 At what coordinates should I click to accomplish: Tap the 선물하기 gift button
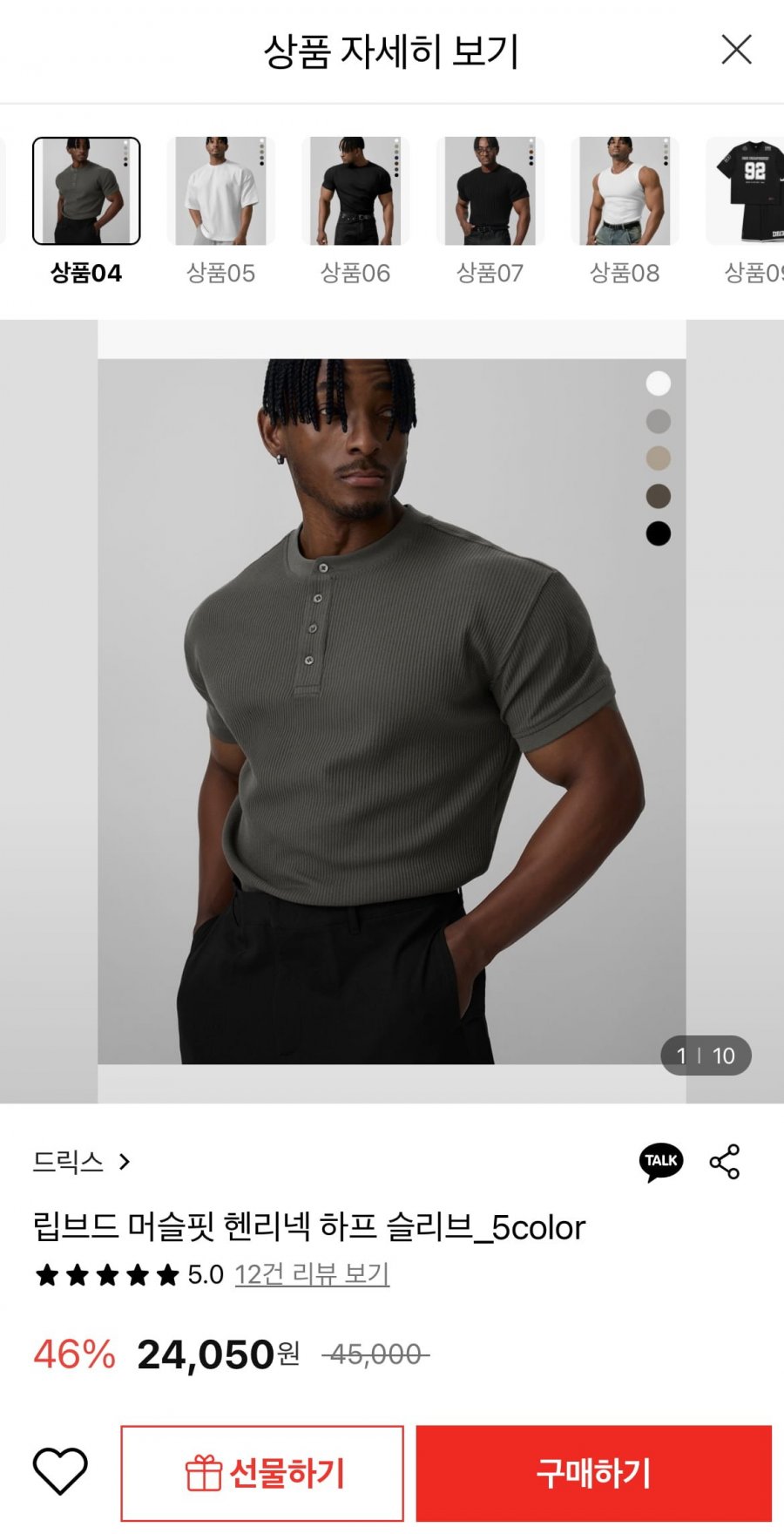click(262, 1473)
